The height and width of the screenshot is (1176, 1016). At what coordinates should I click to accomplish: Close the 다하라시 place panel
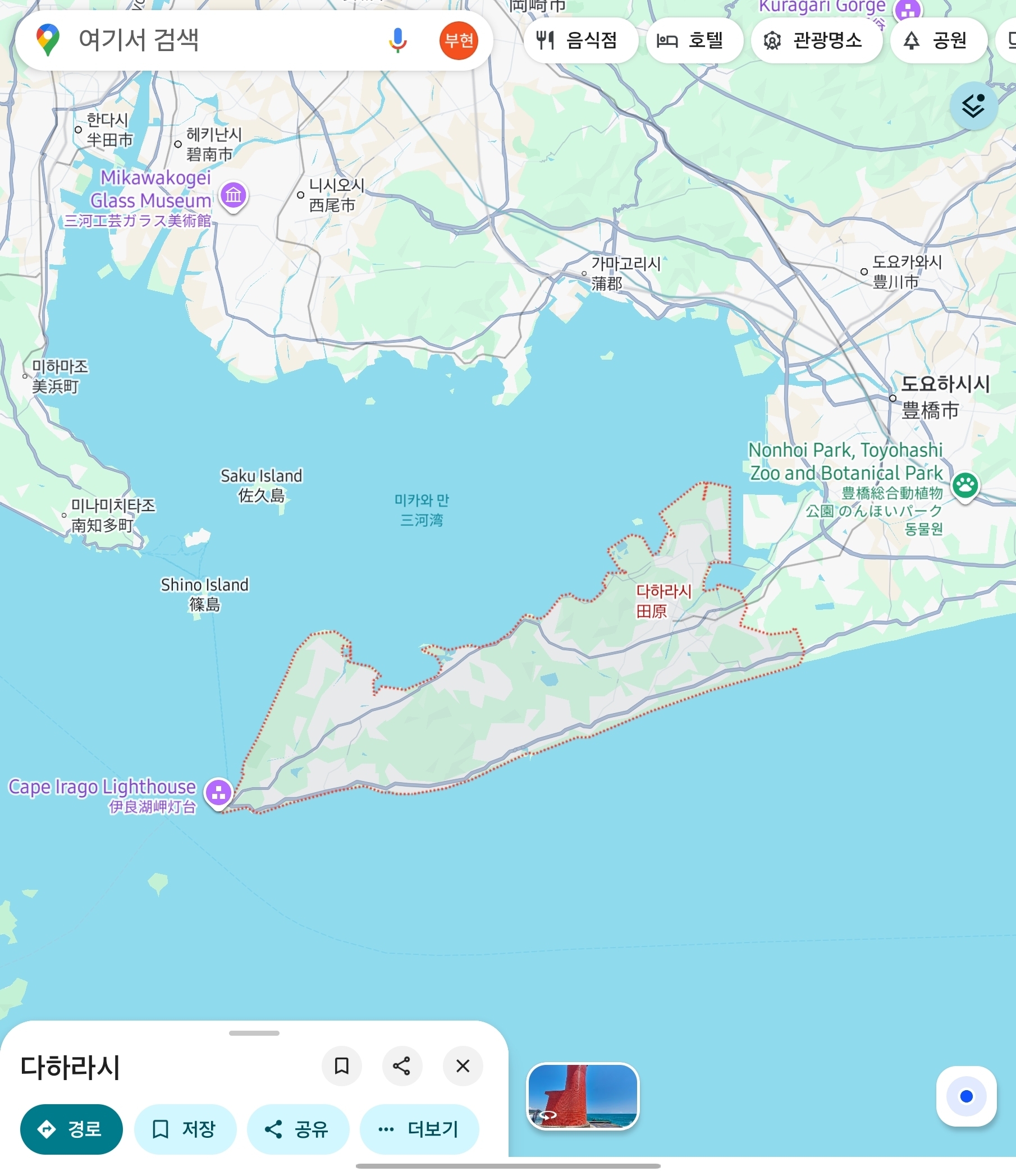click(x=463, y=1066)
